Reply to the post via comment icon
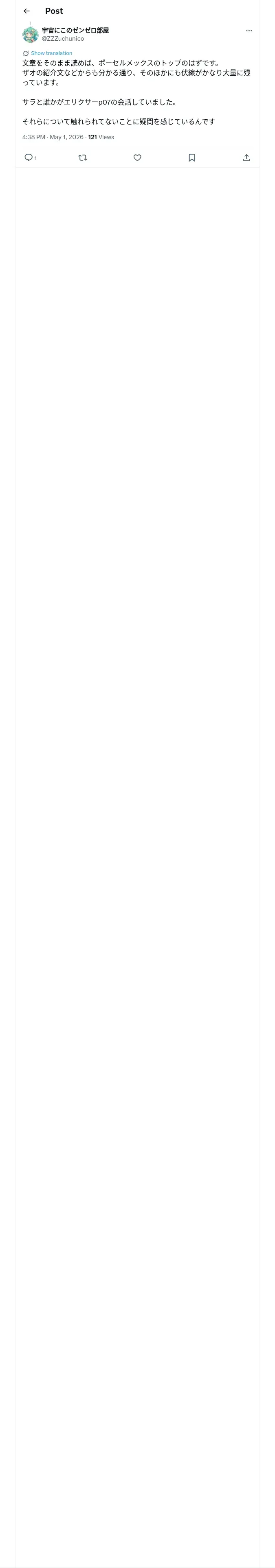Viewport: 275px width, 1568px height. [29, 158]
